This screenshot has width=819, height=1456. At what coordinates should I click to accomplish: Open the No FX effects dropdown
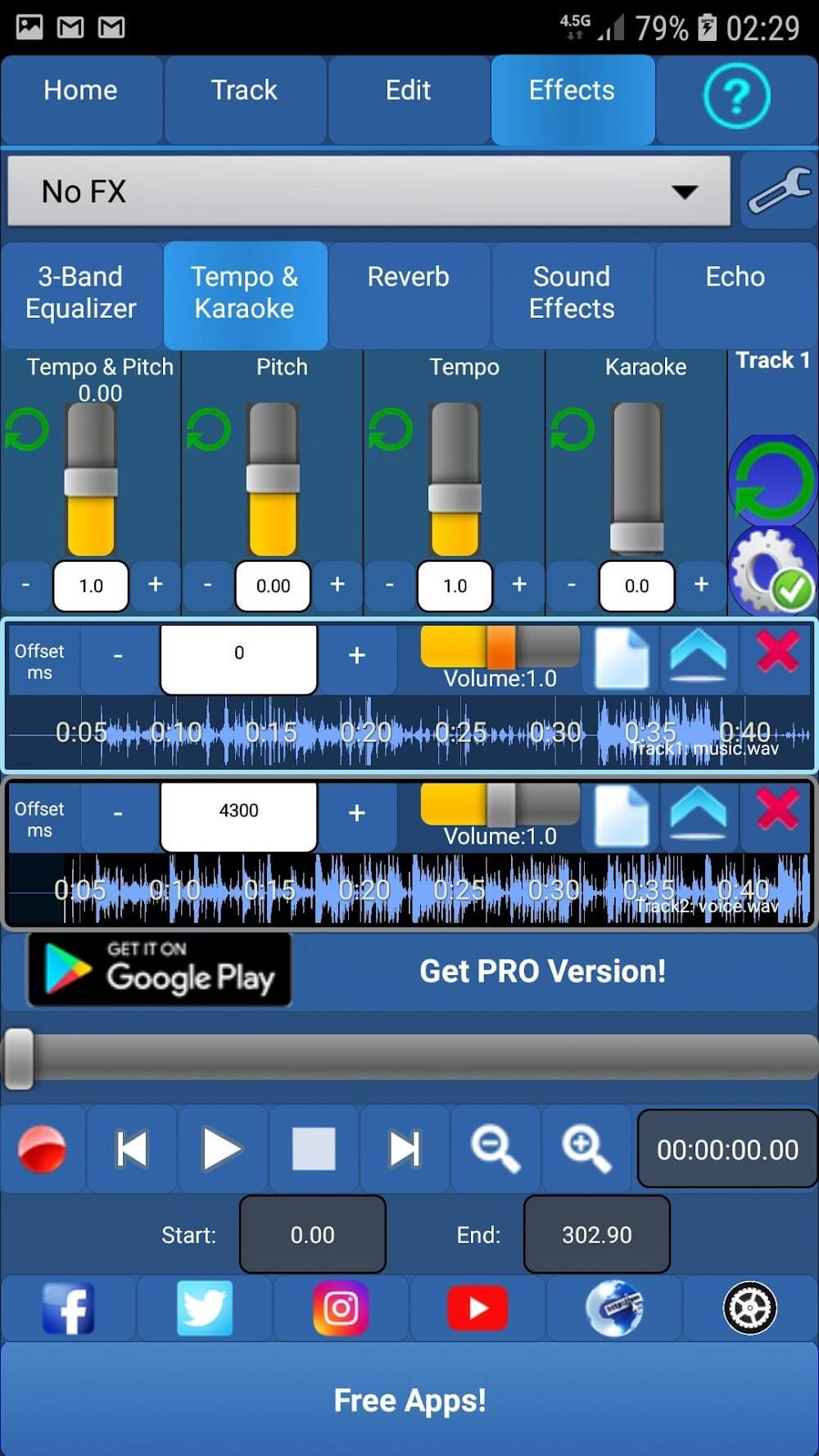[369, 192]
